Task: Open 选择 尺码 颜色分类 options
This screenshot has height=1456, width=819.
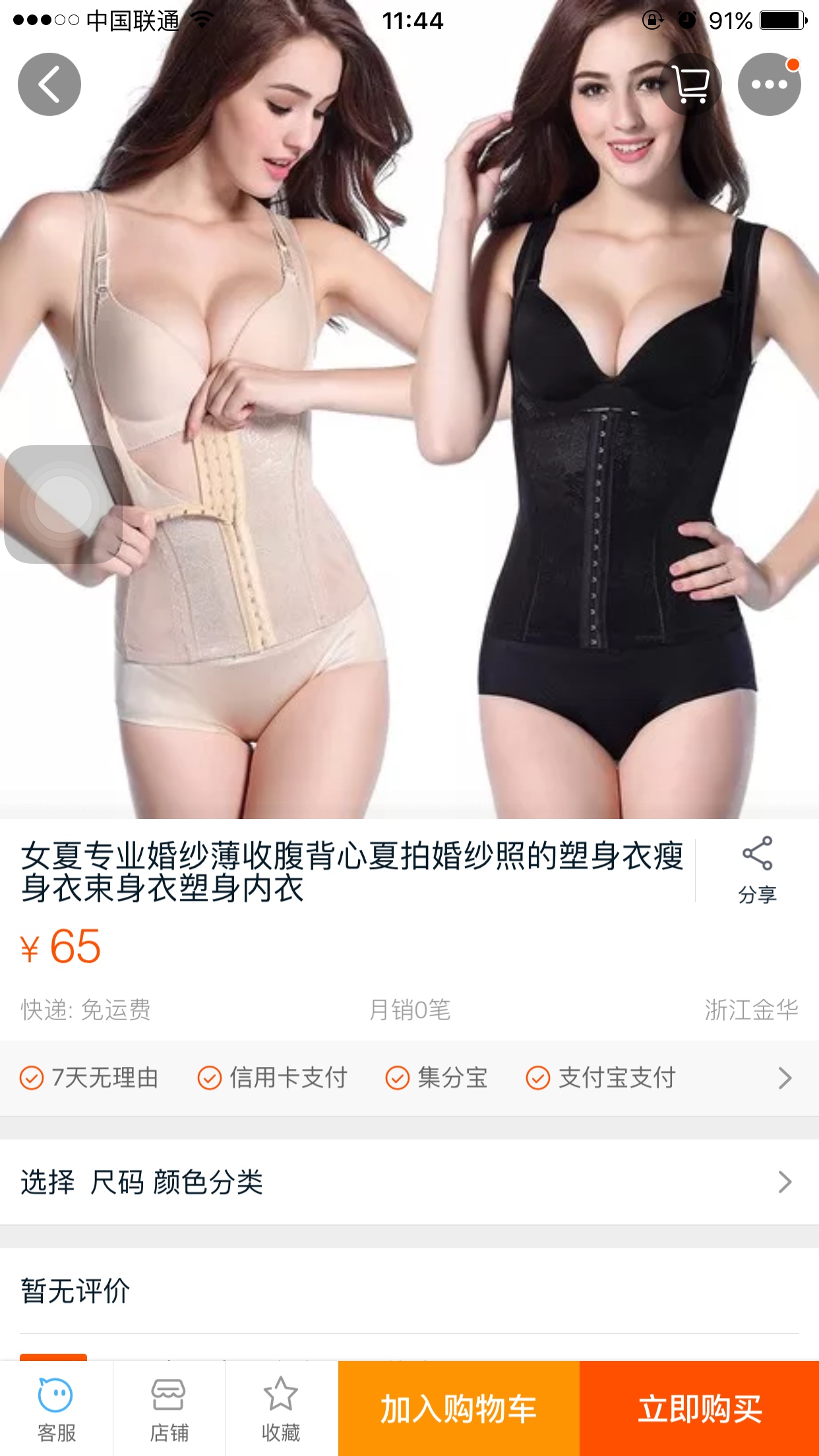Action: 409,1182
